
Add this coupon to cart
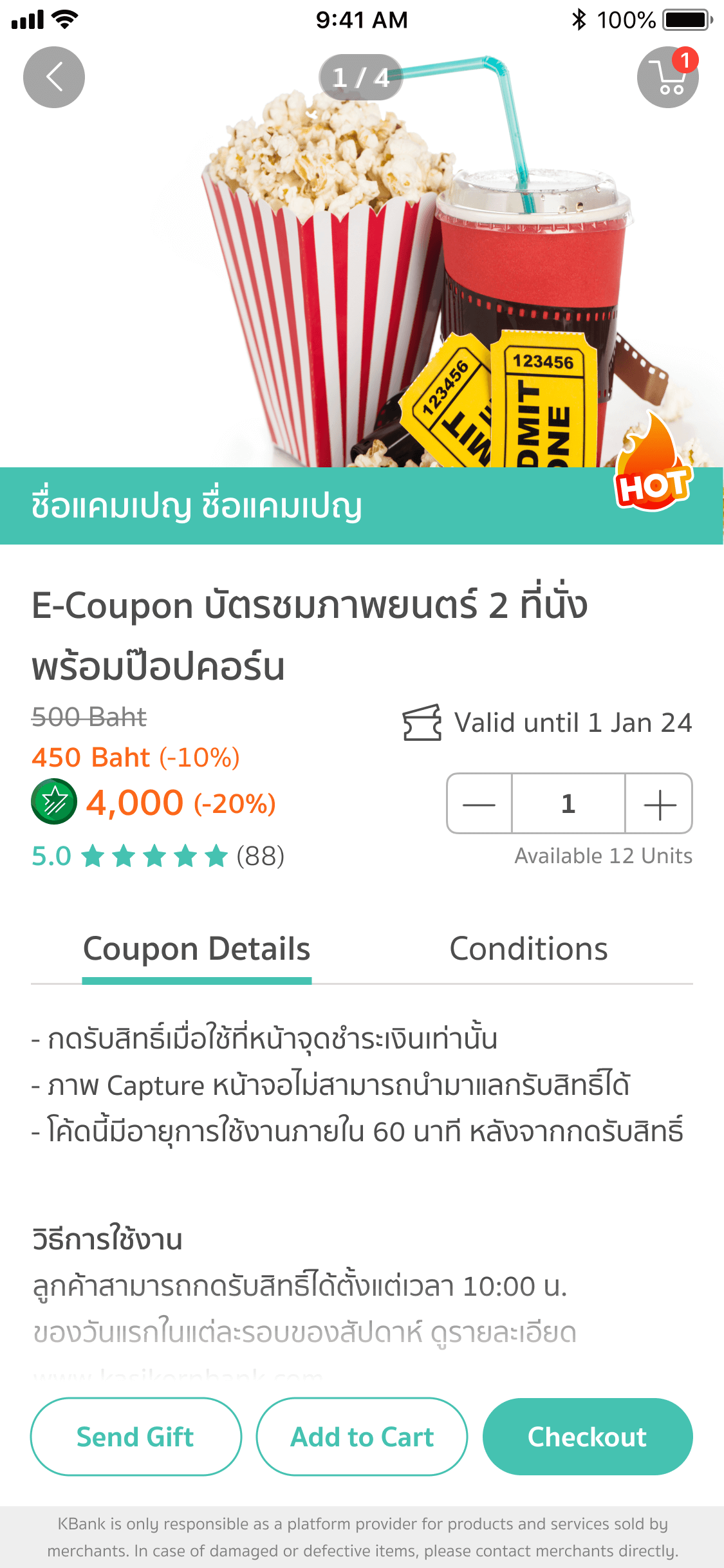362,1437
